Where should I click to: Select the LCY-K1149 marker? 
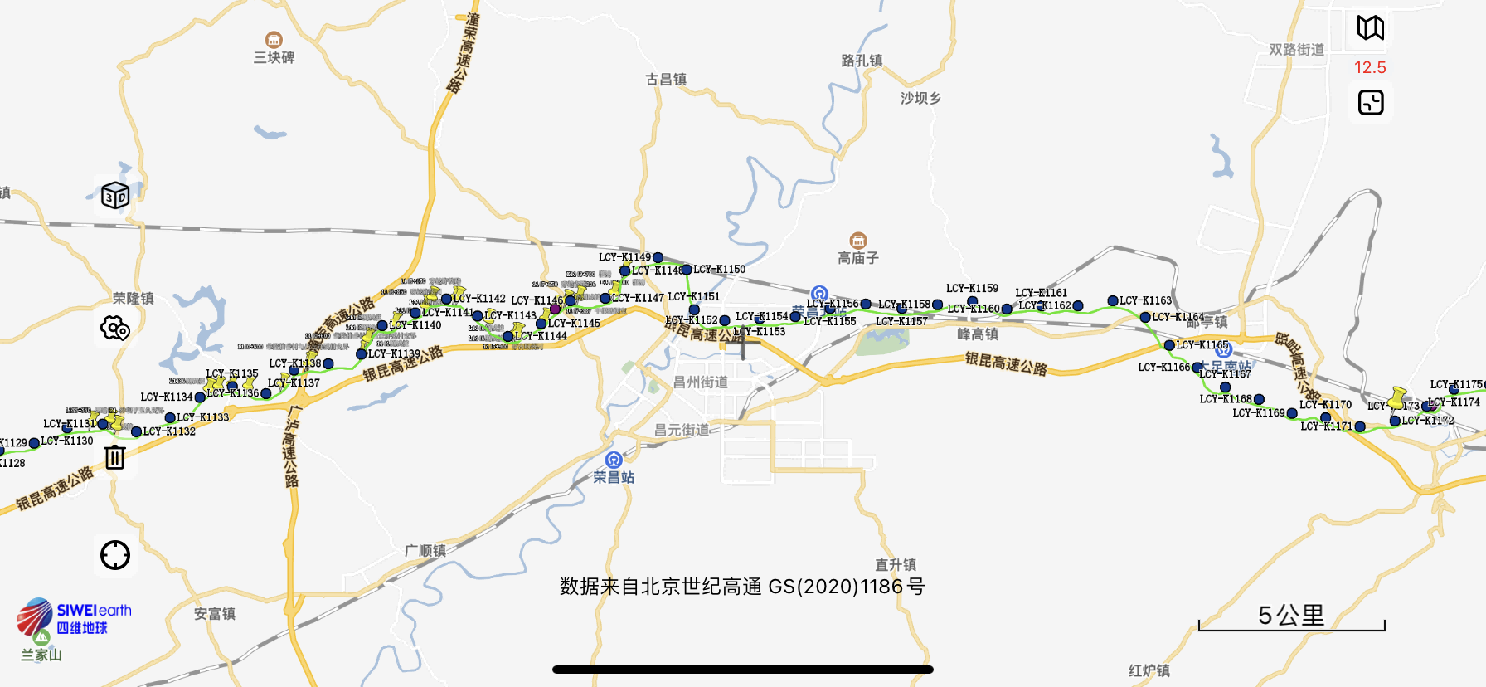(658, 258)
